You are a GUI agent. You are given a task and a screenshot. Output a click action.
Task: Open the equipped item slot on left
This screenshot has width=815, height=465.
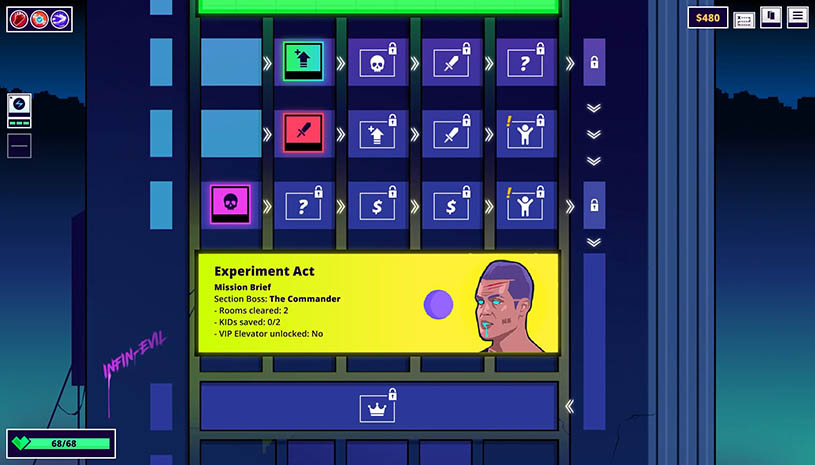tap(19, 110)
